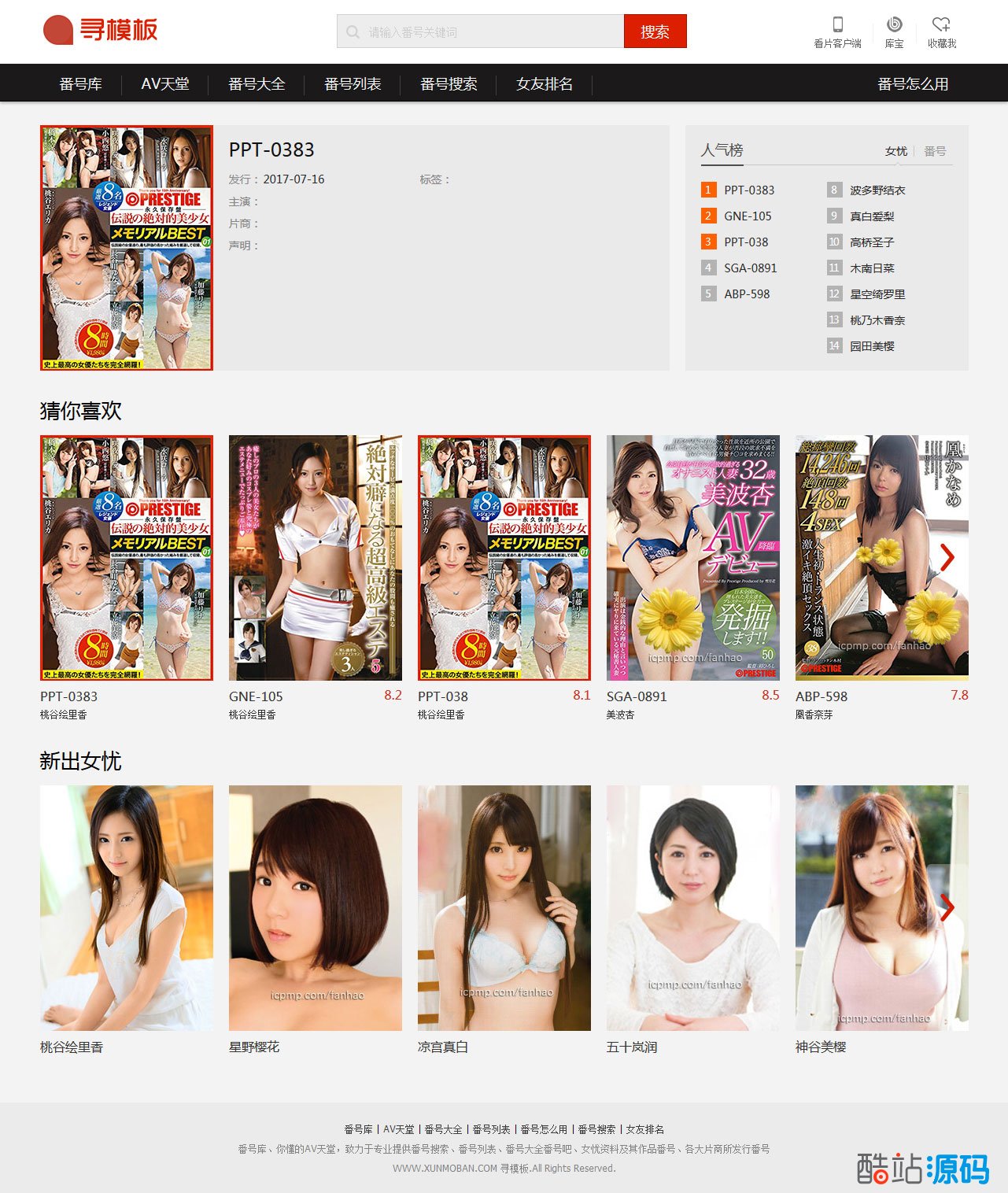Viewport: 1008px width, 1193px height.
Task: Select 番号搜索 in navigation bar
Action: pos(449,83)
